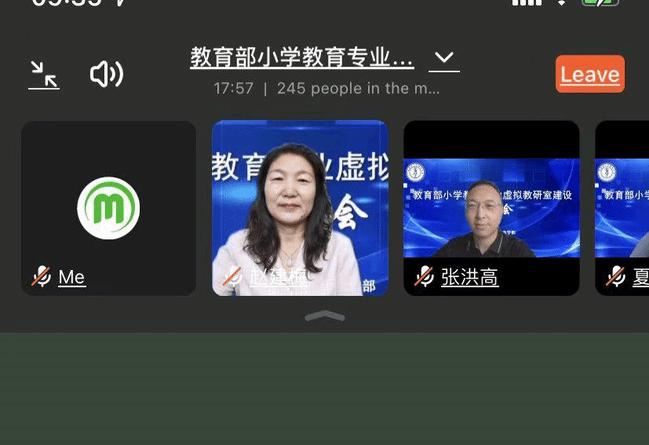Leave the meeting
The image size is (649, 445).
click(590, 74)
